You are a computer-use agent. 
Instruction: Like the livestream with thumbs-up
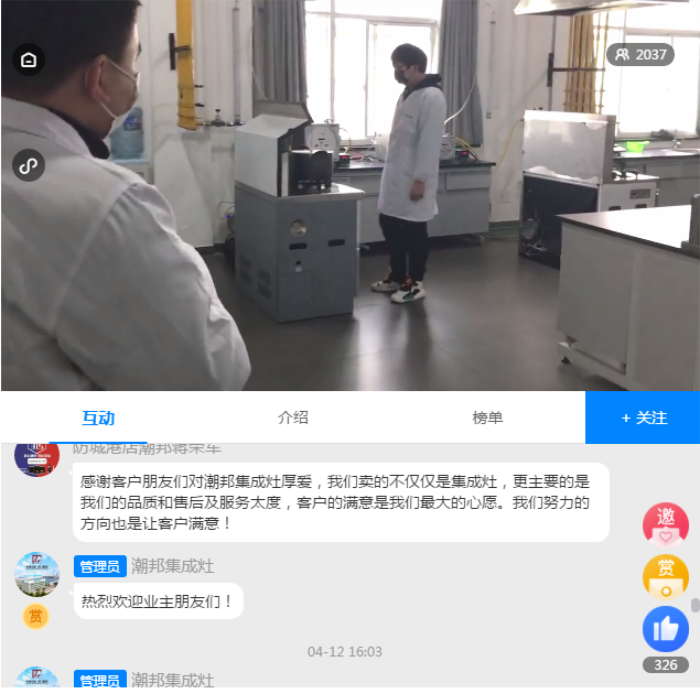pos(665,629)
